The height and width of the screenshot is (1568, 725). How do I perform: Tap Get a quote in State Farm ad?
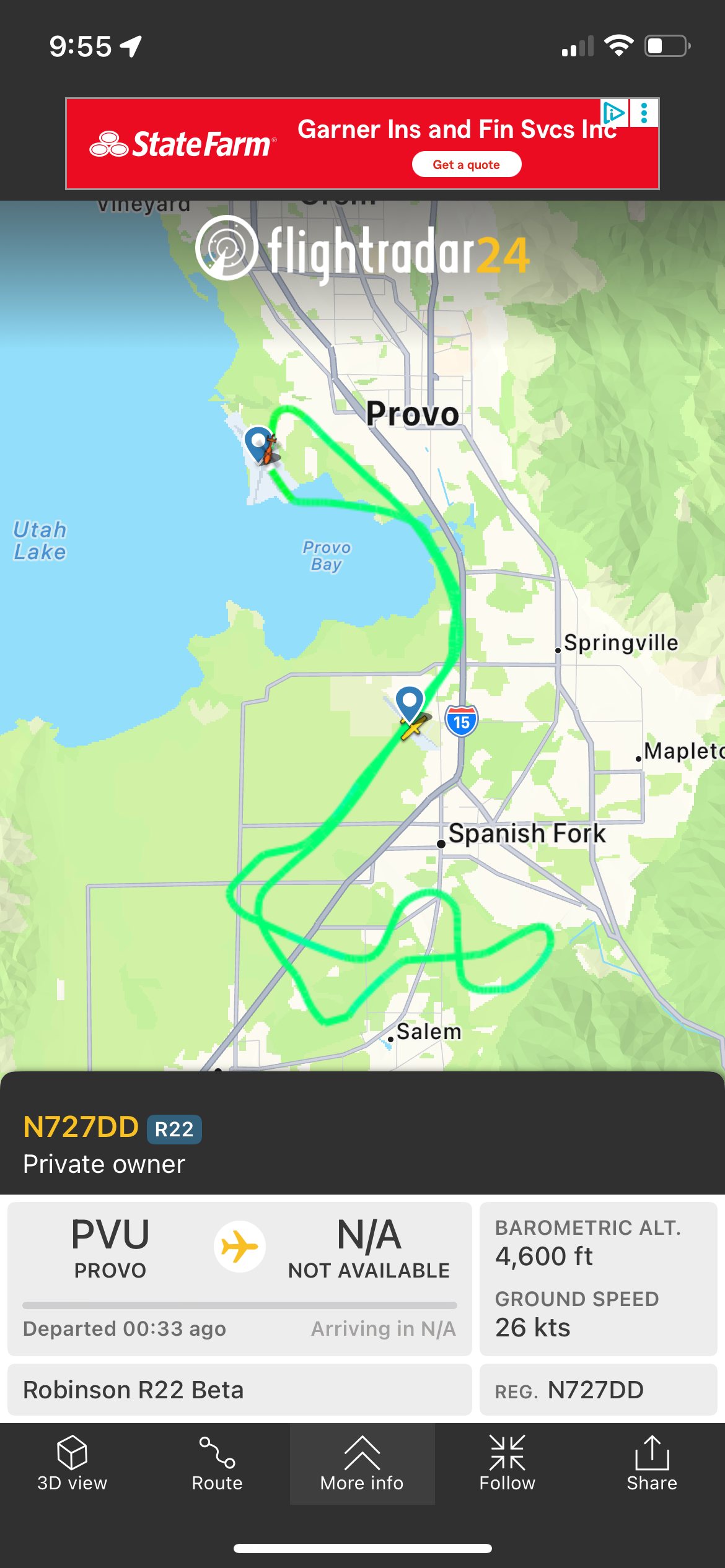(466, 165)
